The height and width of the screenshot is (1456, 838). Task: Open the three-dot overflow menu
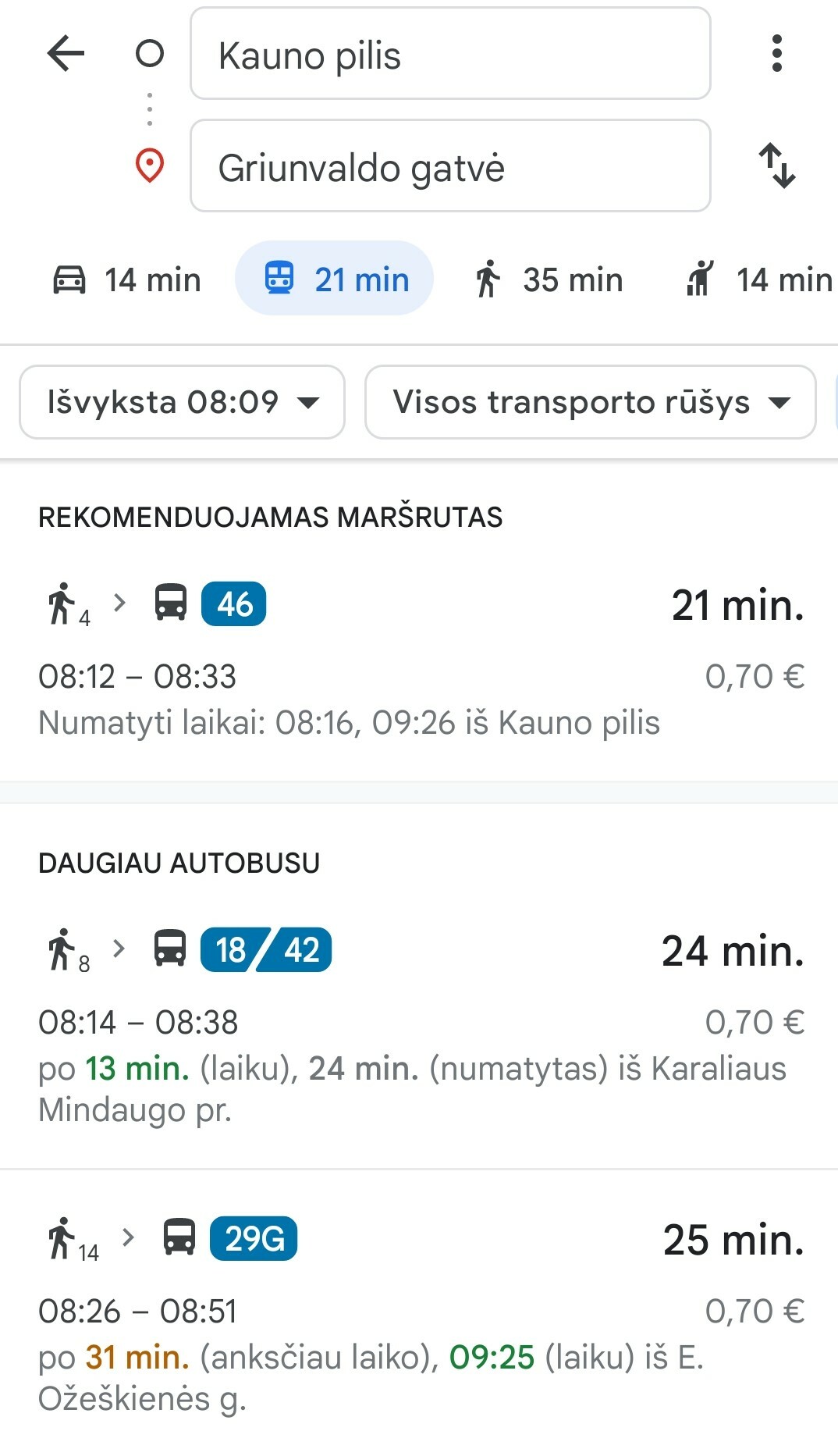tap(776, 54)
